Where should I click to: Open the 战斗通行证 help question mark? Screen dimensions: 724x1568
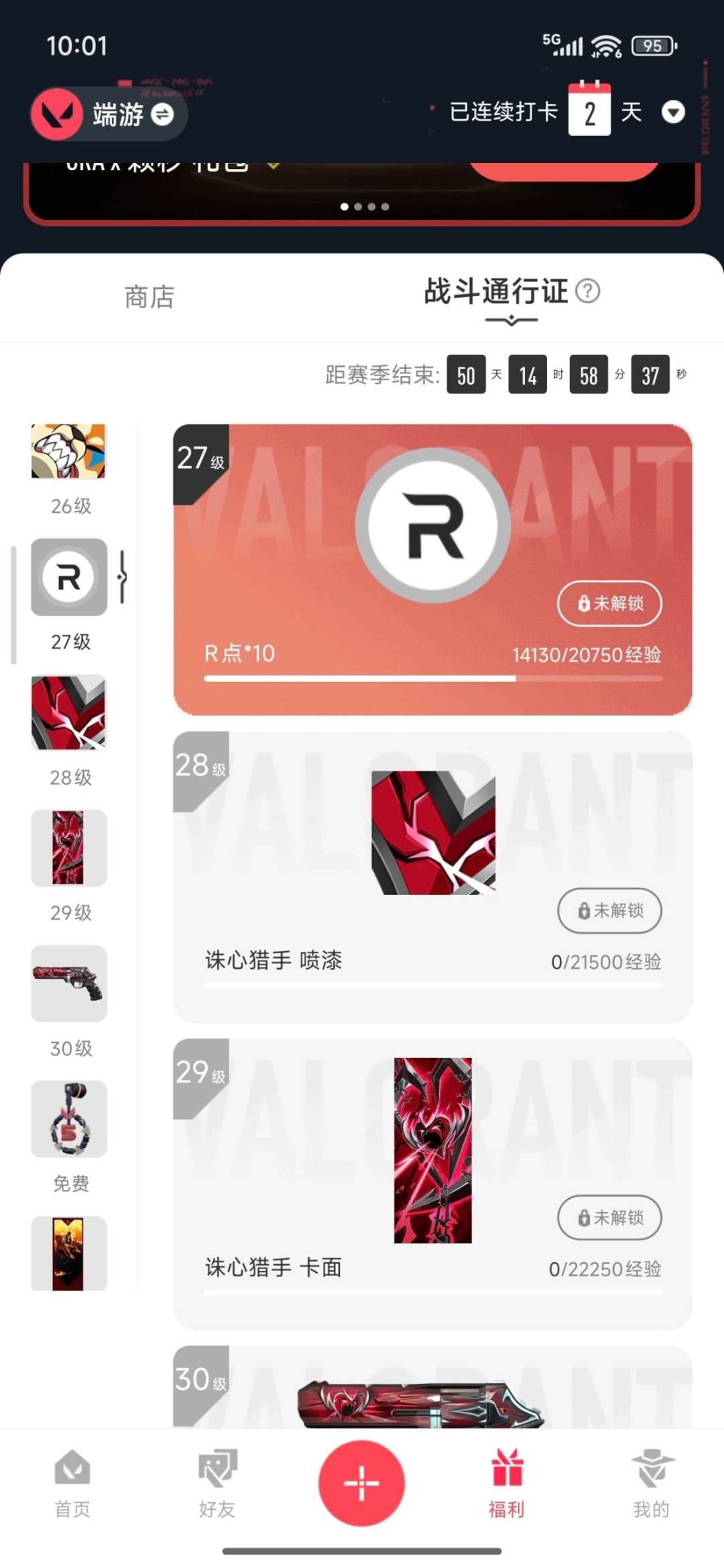[x=588, y=291]
